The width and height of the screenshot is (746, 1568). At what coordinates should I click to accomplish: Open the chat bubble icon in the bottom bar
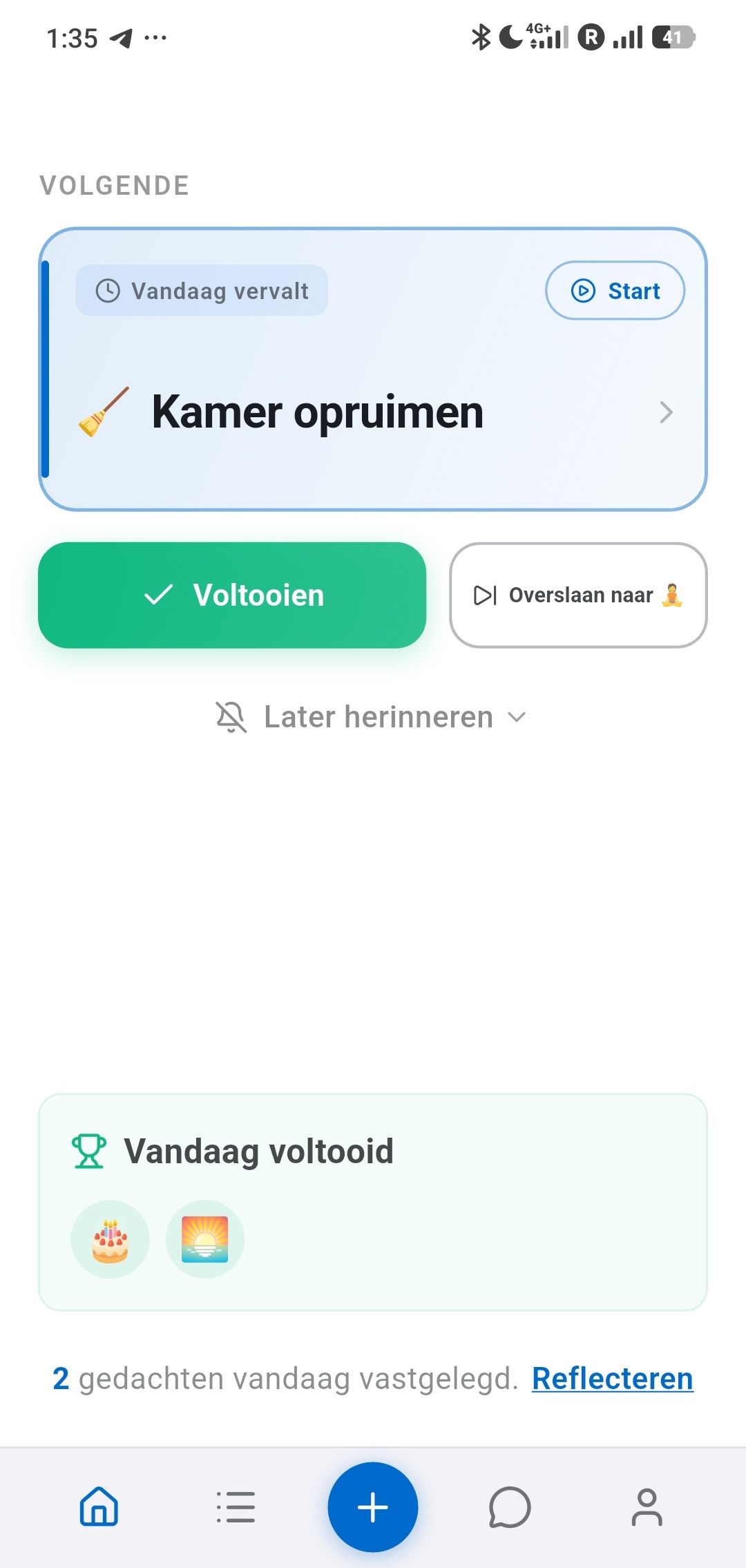pyautogui.click(x=509, y=1508)
